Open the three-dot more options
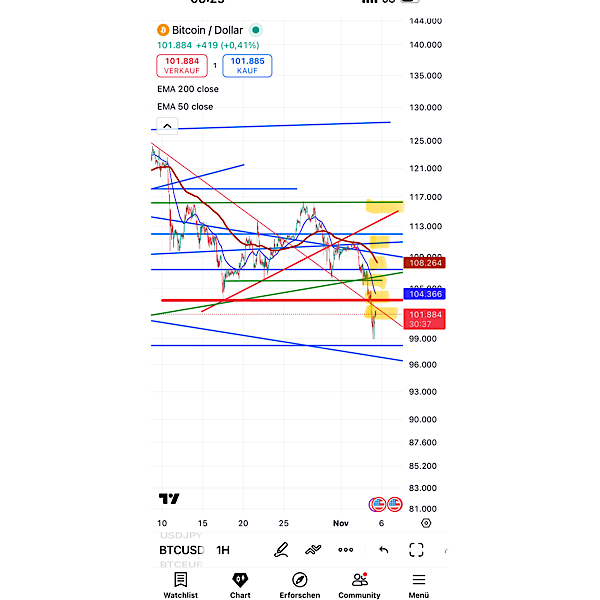600x600 pixels. [x=346, y=550]
